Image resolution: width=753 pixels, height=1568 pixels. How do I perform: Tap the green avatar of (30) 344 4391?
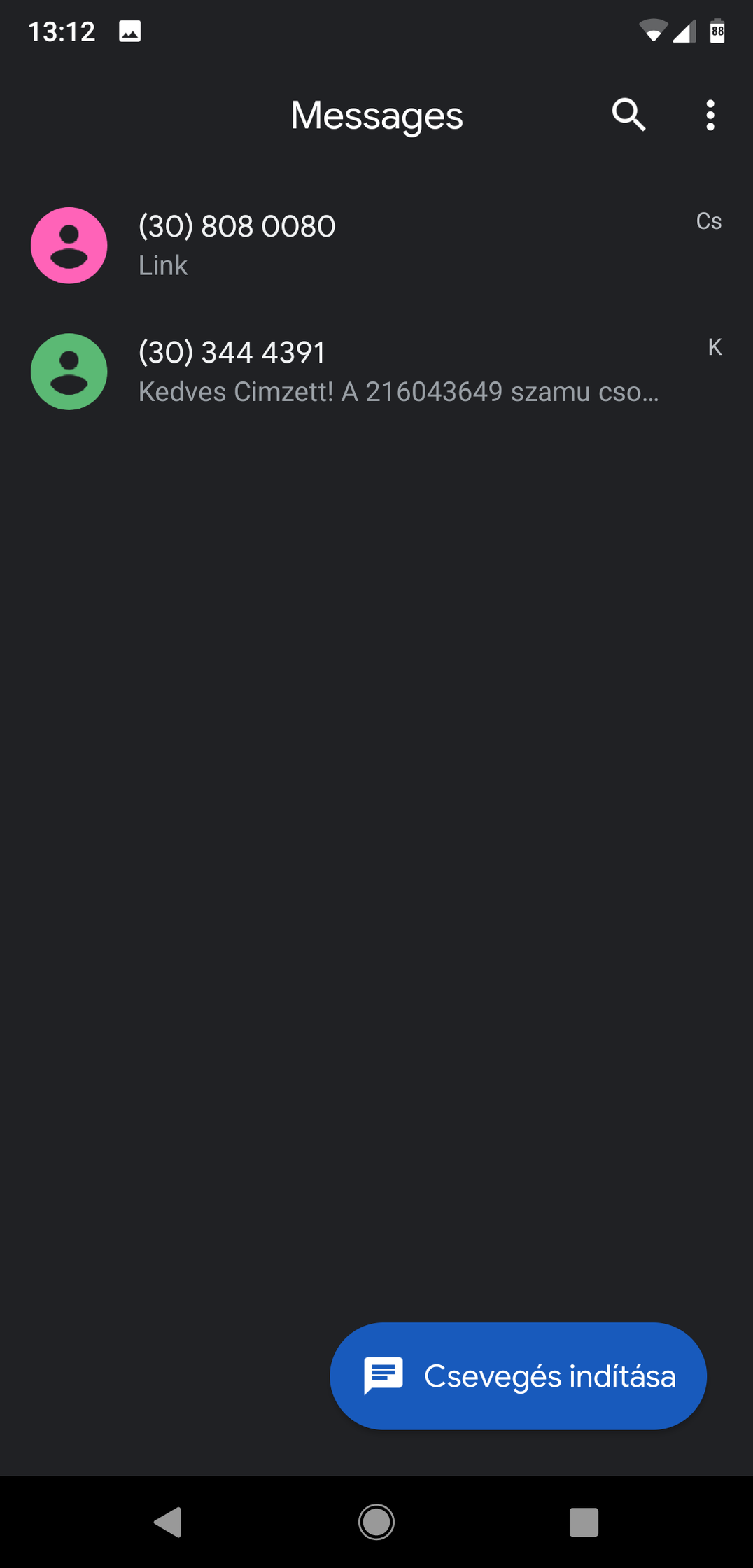pyautogui.click(x=69, y=372)
